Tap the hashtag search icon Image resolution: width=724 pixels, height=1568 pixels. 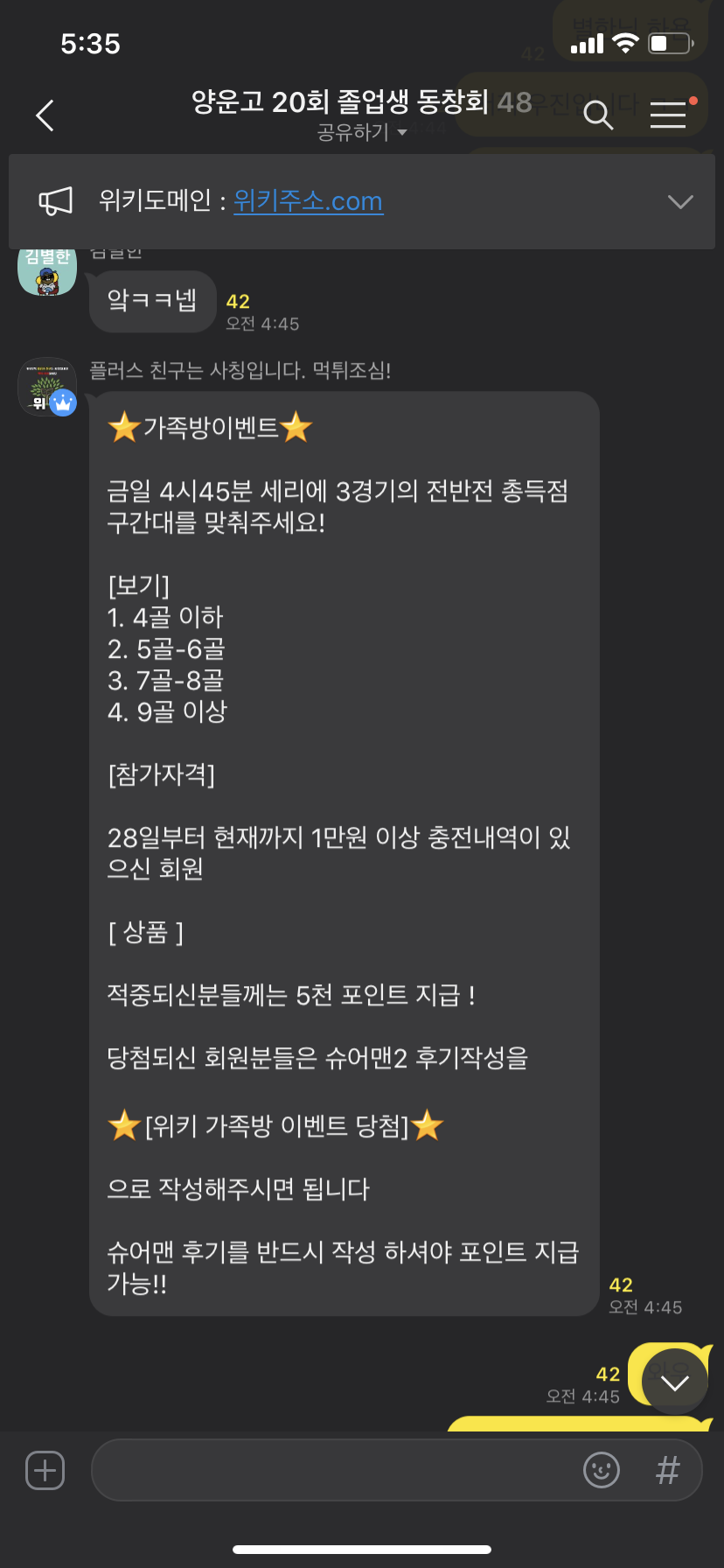(x=667, y=1470)
